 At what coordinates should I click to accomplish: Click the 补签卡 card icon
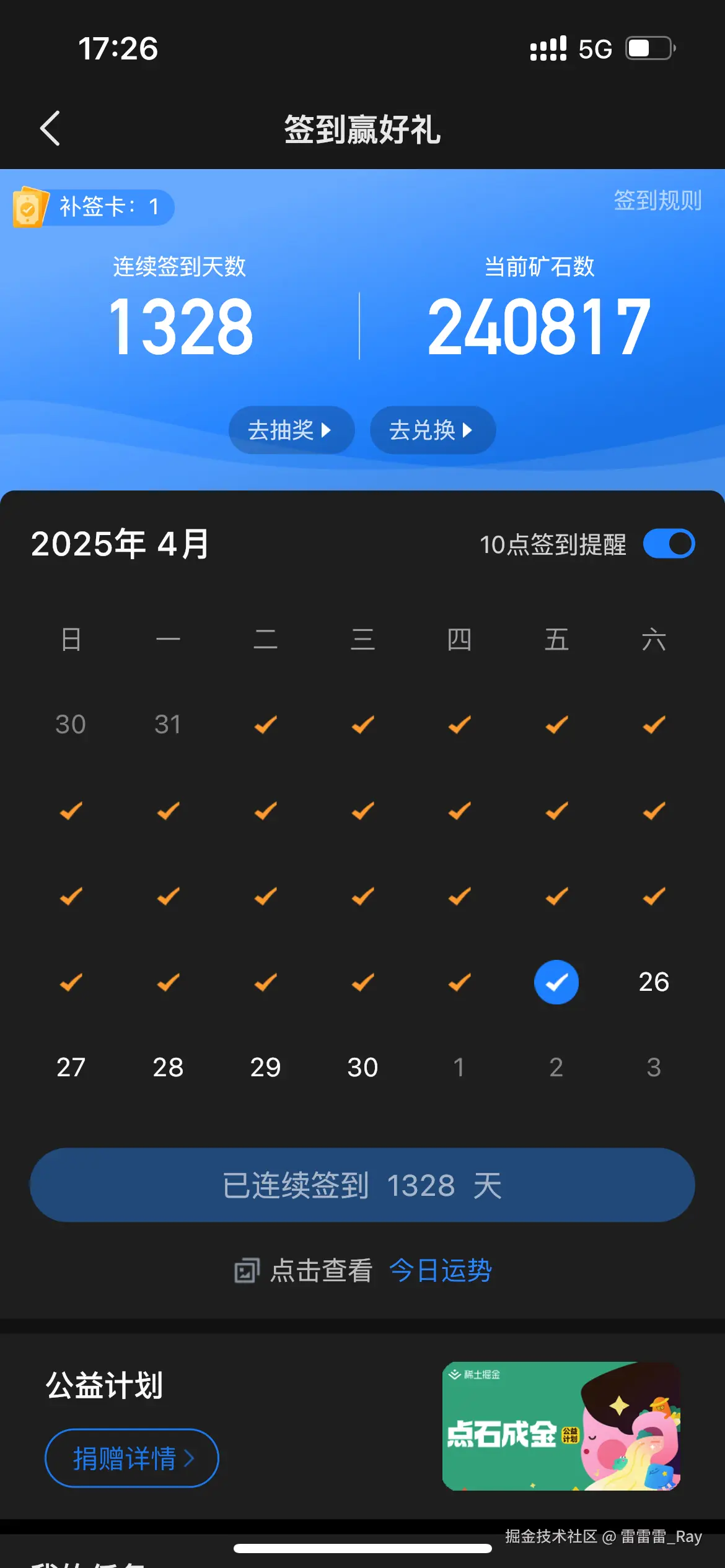(29, 207)
